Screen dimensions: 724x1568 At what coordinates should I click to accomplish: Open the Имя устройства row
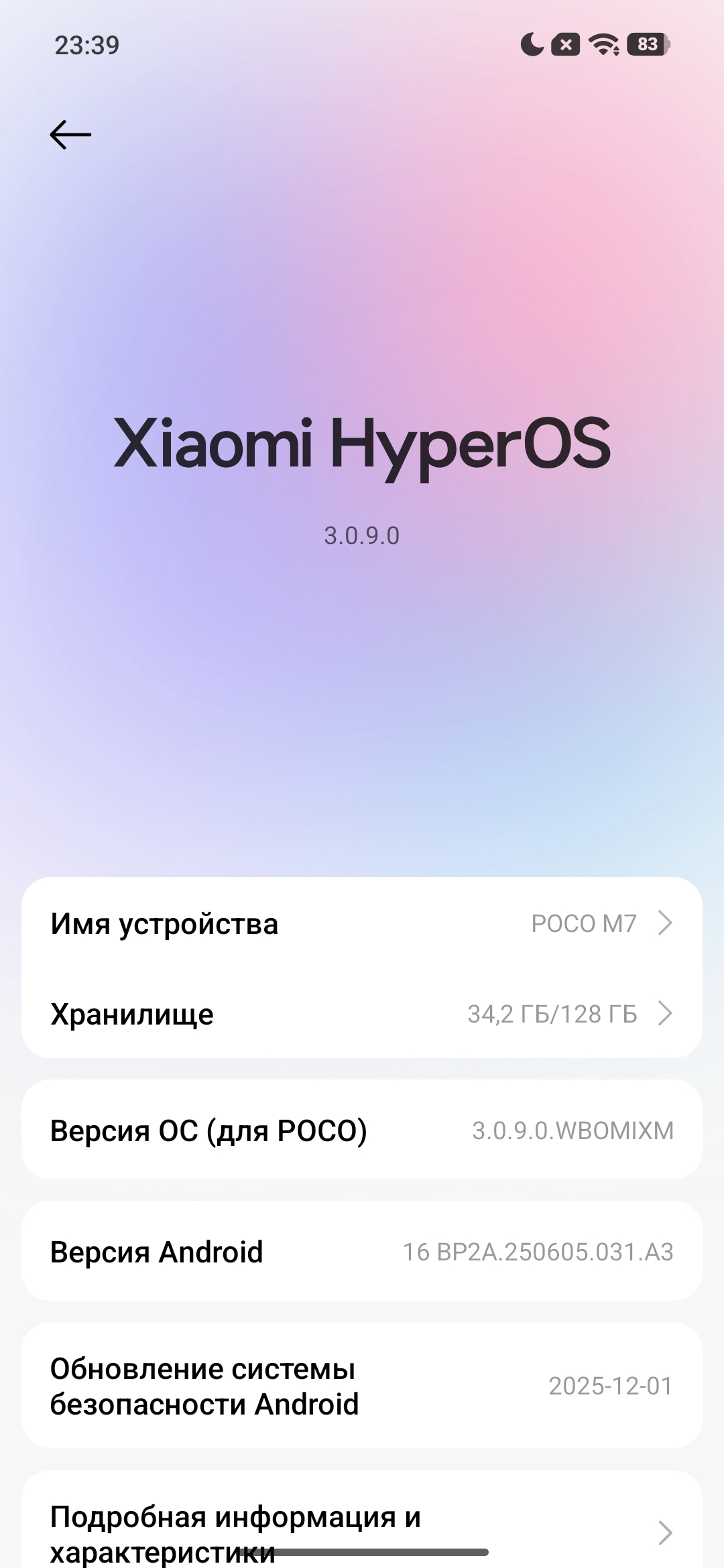[x=362, y=923]
